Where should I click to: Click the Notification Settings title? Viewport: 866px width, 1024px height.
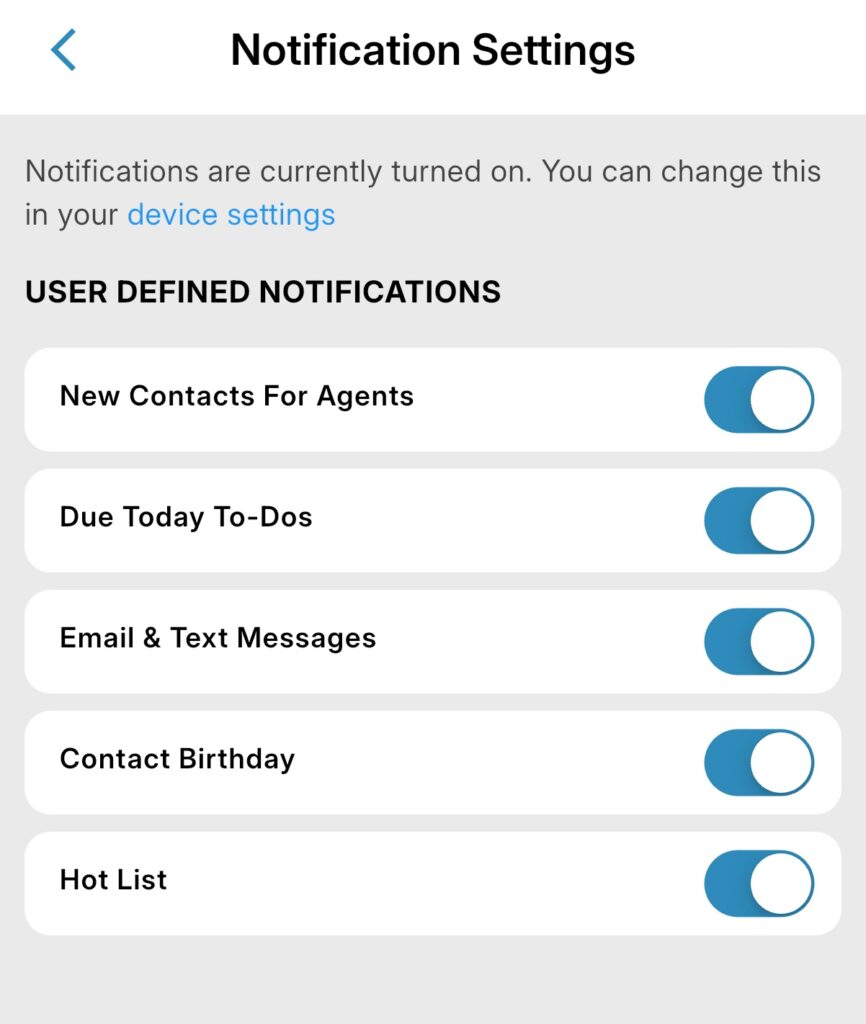coord(433,50)
